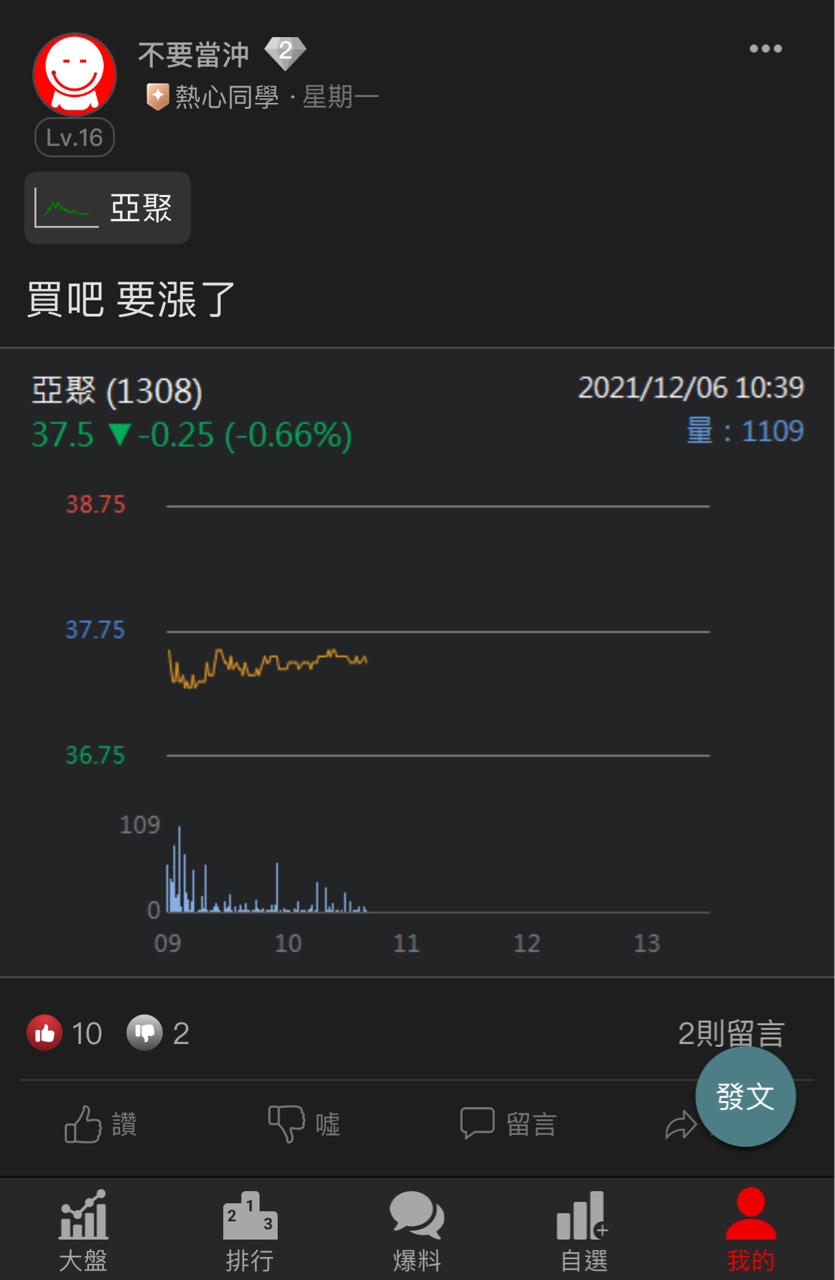Boo this post with 噓
Viewport: 835px width, 1280px height.
coord(304,1125)
